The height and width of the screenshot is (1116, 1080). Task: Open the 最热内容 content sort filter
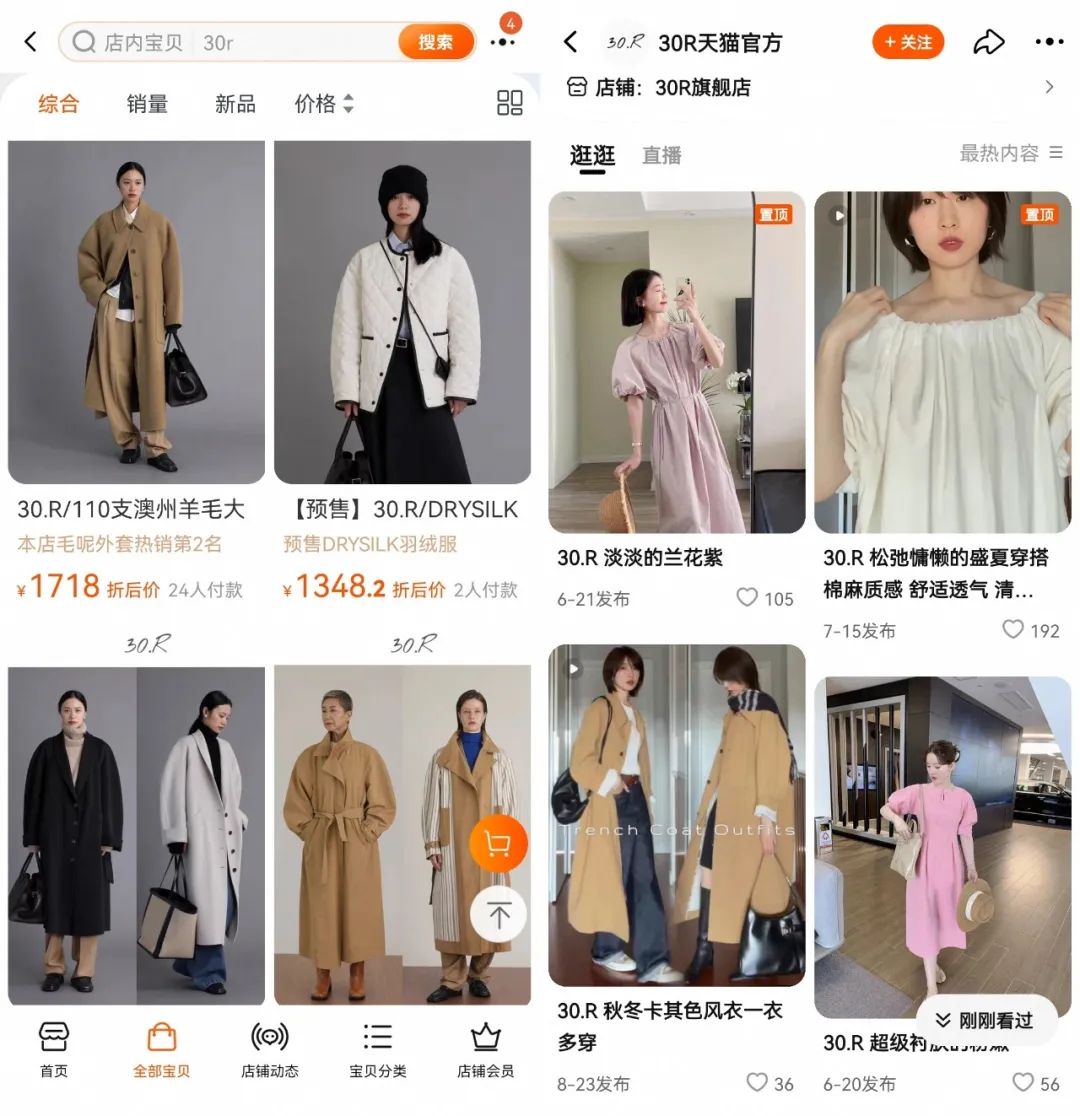tap(1008, 153)
